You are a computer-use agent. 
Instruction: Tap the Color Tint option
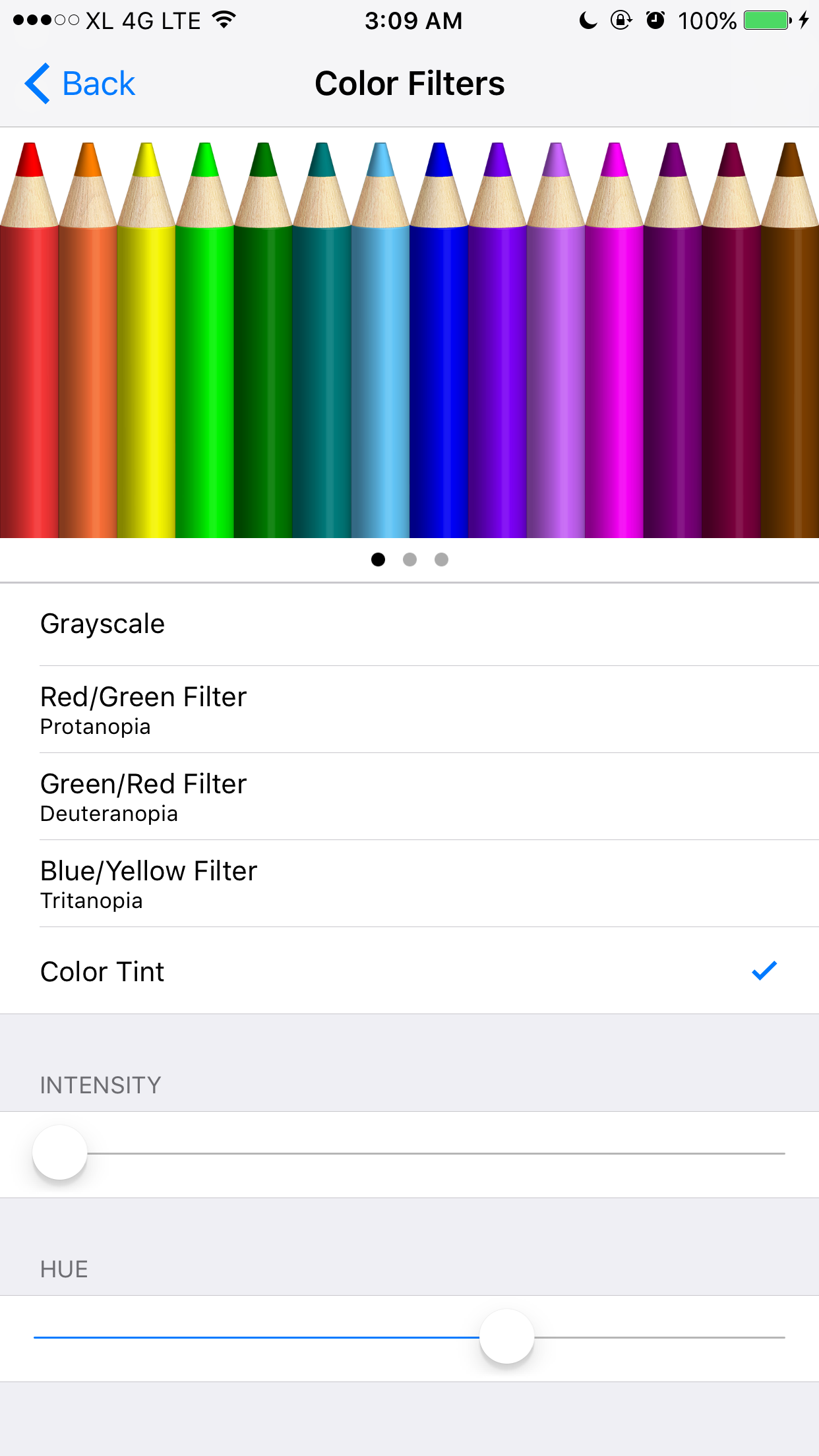point(409,971)
